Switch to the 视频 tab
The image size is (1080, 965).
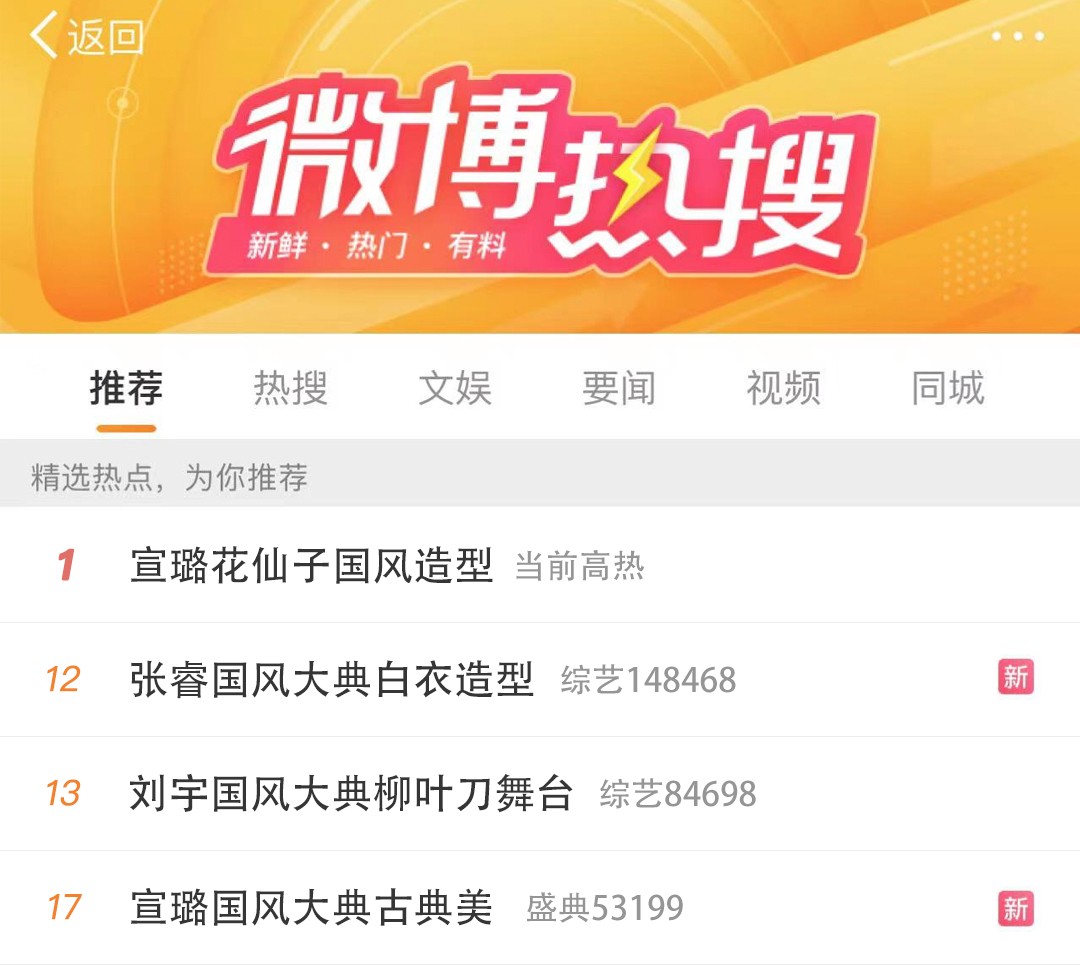tap(783, 389)
